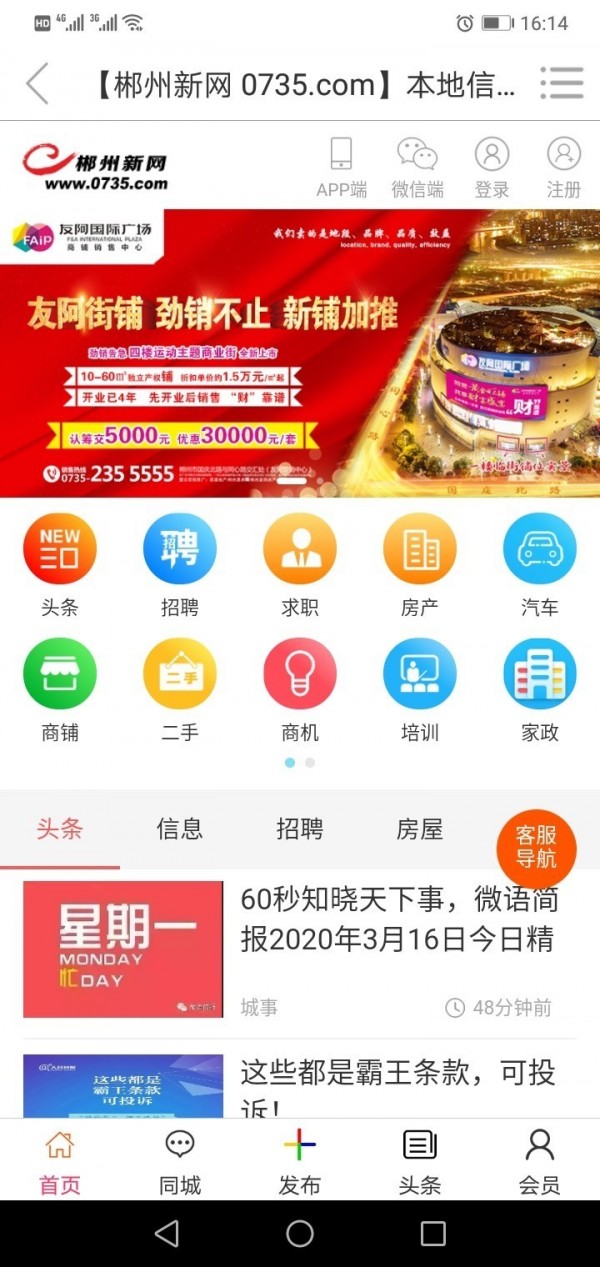The height and width of the screenshot is (1267, 600).
Task: Tap 发布 in the bottom bar
Action: coord(300,1160)
